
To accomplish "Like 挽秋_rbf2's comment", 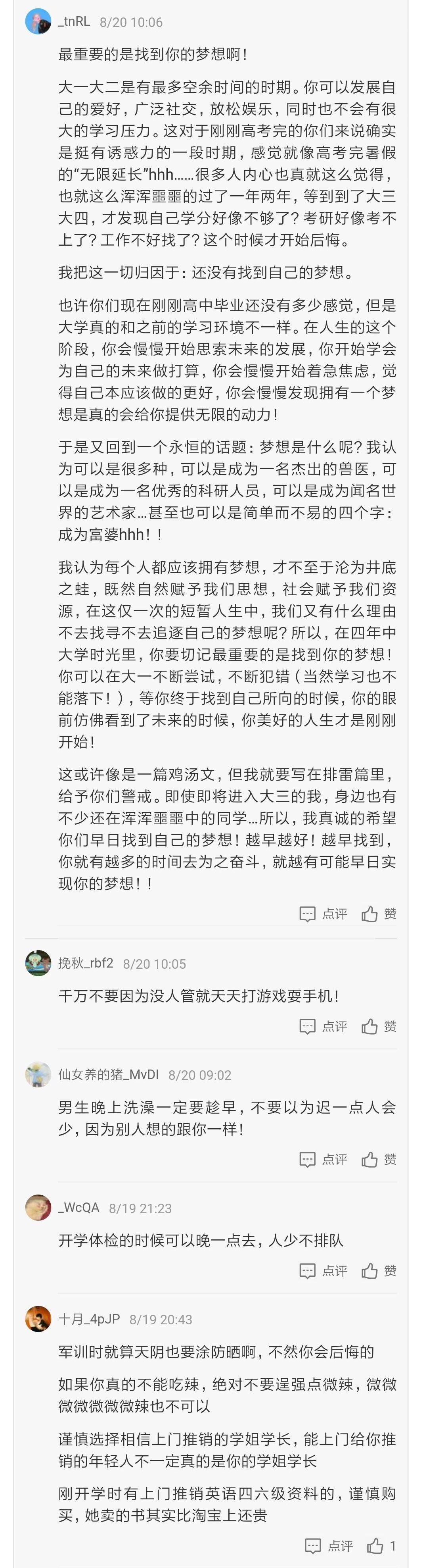I will [x=379, y=1026].
